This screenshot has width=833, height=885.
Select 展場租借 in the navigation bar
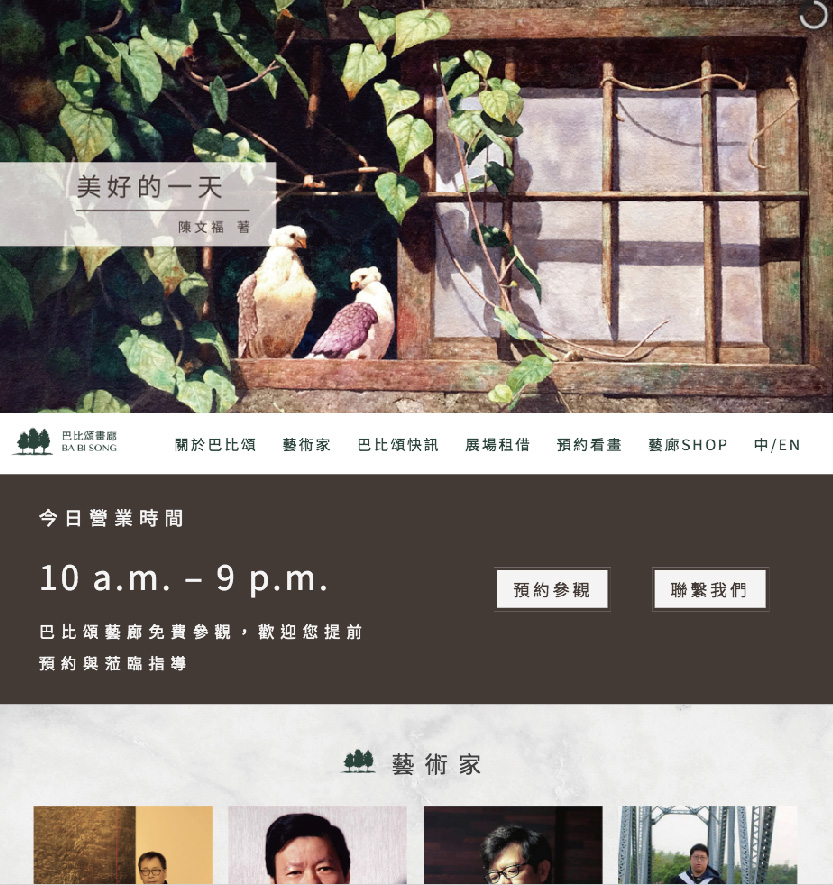coord(497,445)
